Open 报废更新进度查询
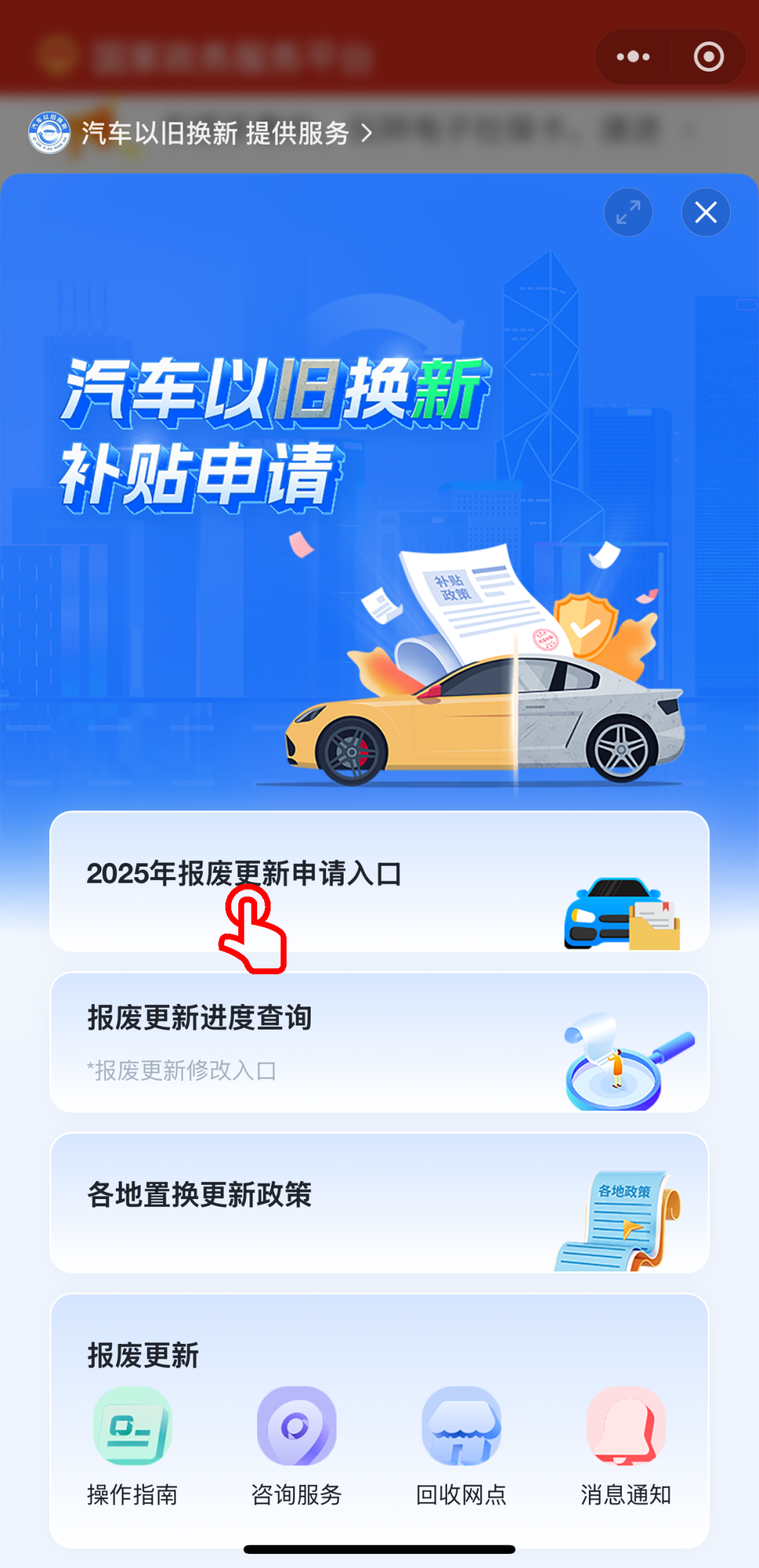Screen dimensions: 759x1568 (x=379, y=1042)
